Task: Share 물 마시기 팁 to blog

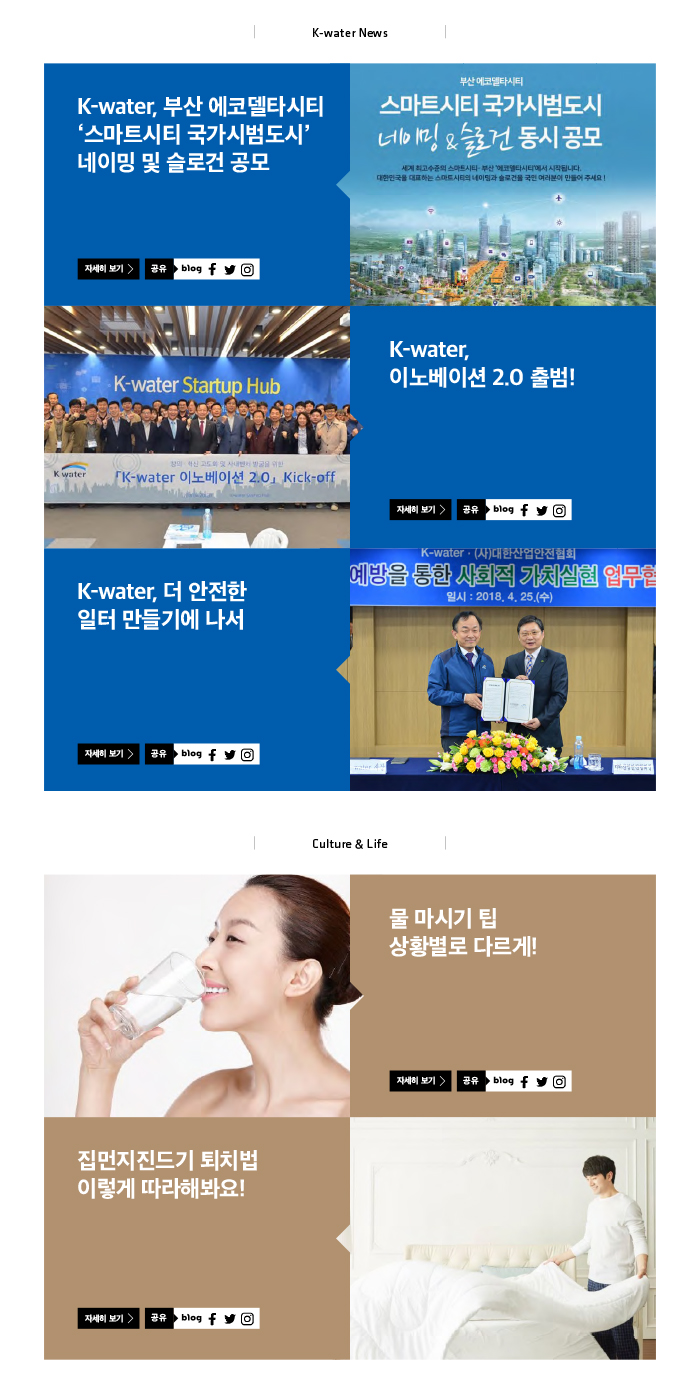Action: [503, 1081]
